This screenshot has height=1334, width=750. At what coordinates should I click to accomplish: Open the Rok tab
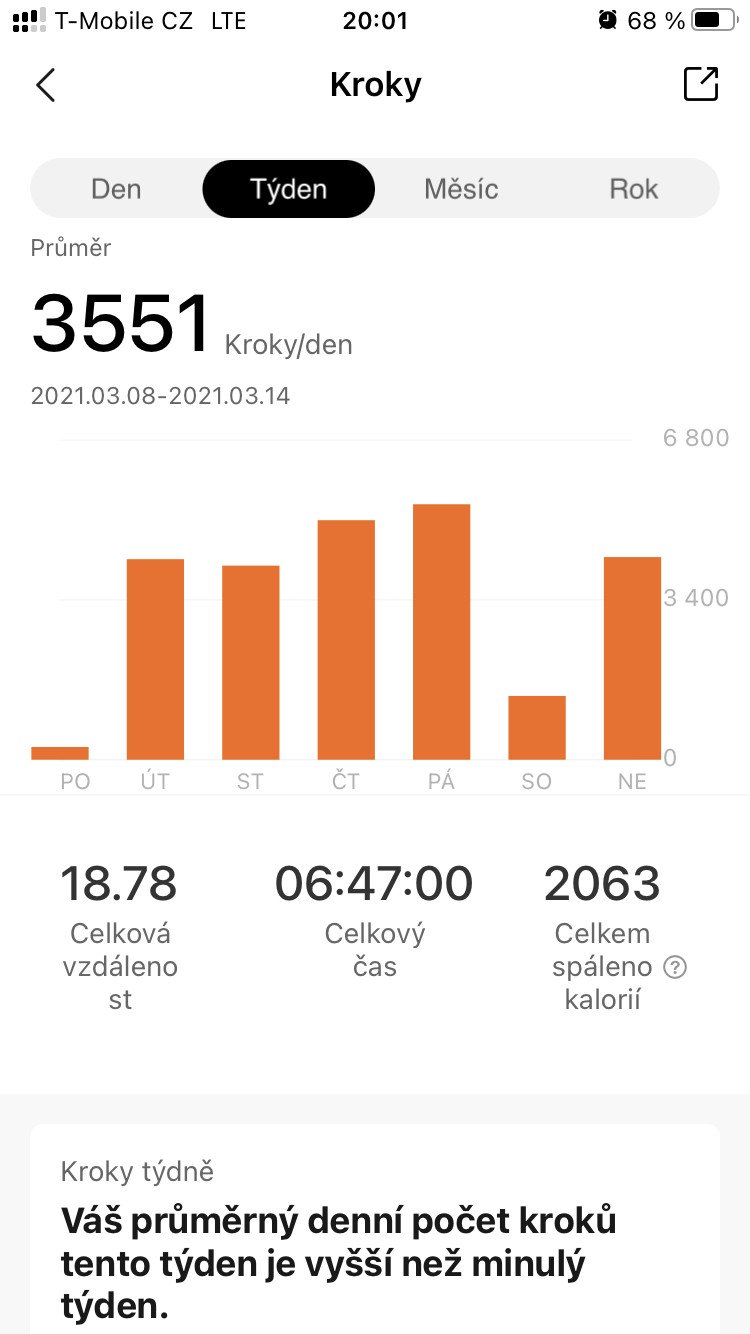(634, 189)
